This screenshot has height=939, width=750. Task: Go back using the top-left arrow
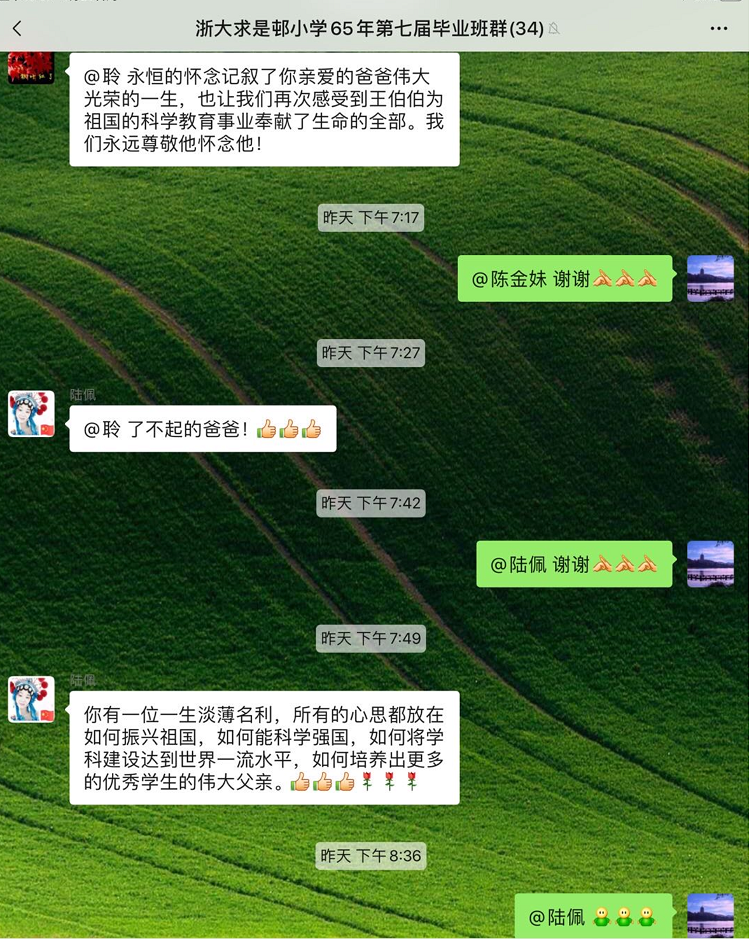(x=17, y=29)
